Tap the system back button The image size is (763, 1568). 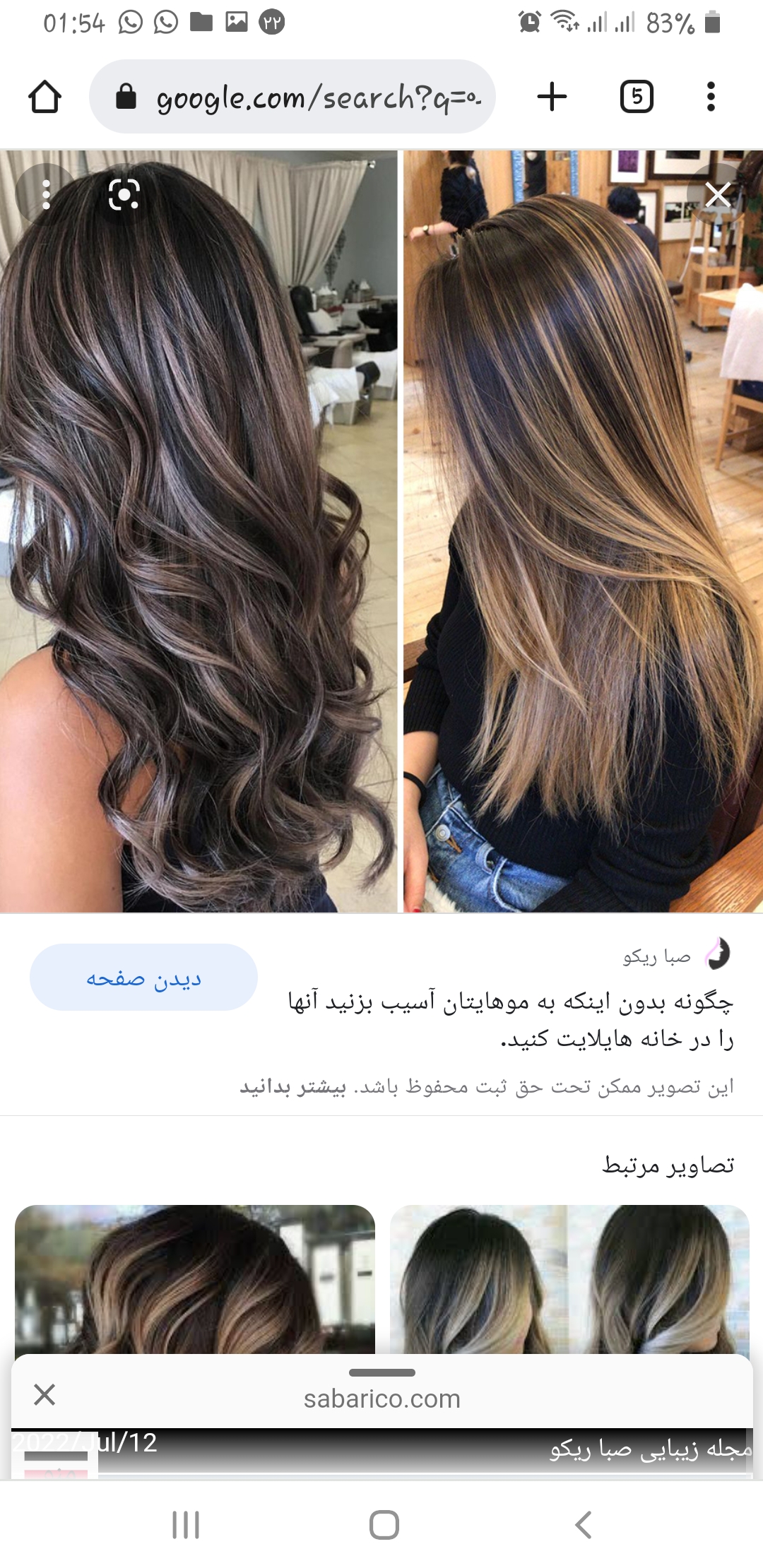tap(584, 1525)
